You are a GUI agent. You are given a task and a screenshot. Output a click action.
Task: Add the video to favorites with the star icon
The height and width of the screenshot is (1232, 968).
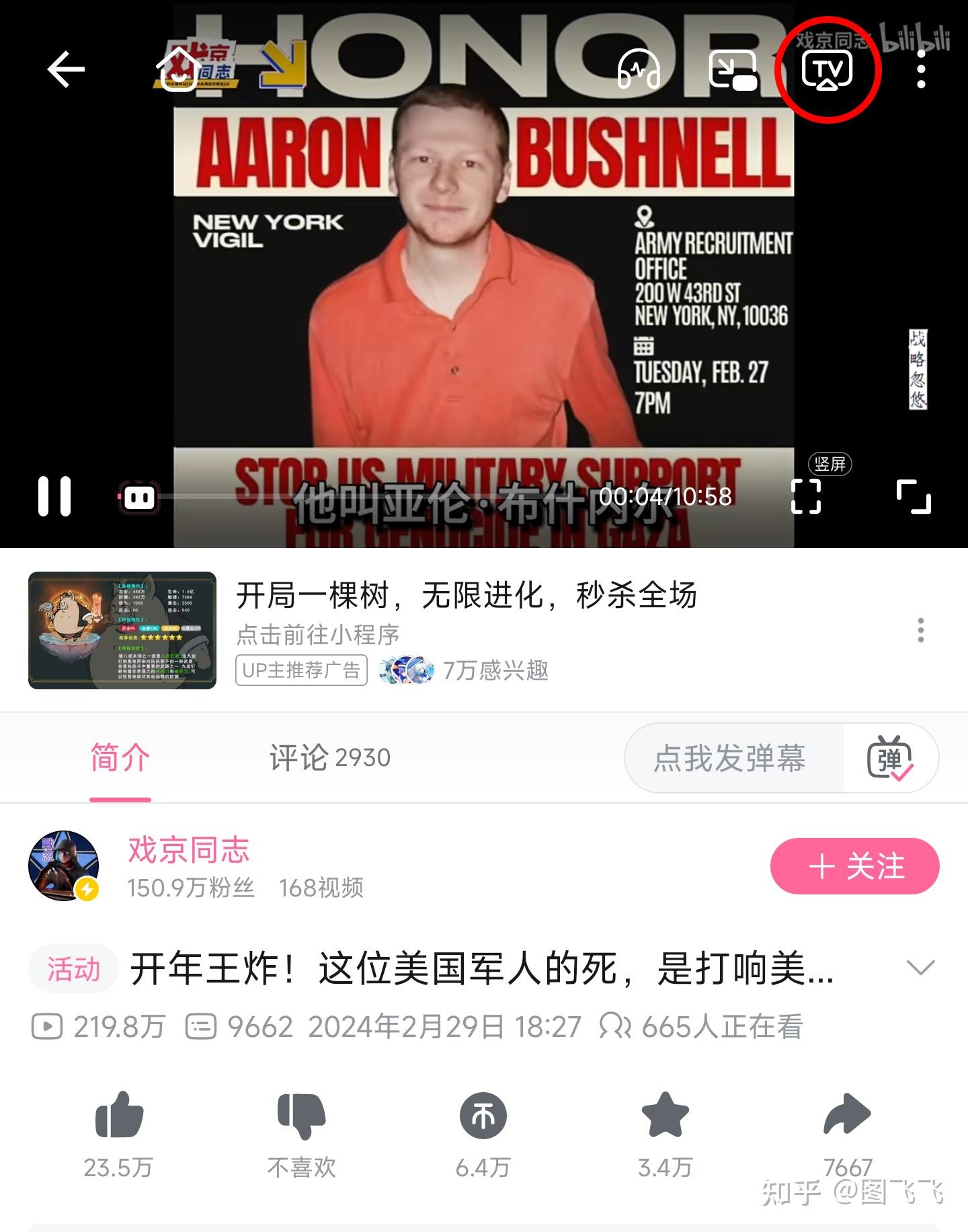pos(665,1116)
